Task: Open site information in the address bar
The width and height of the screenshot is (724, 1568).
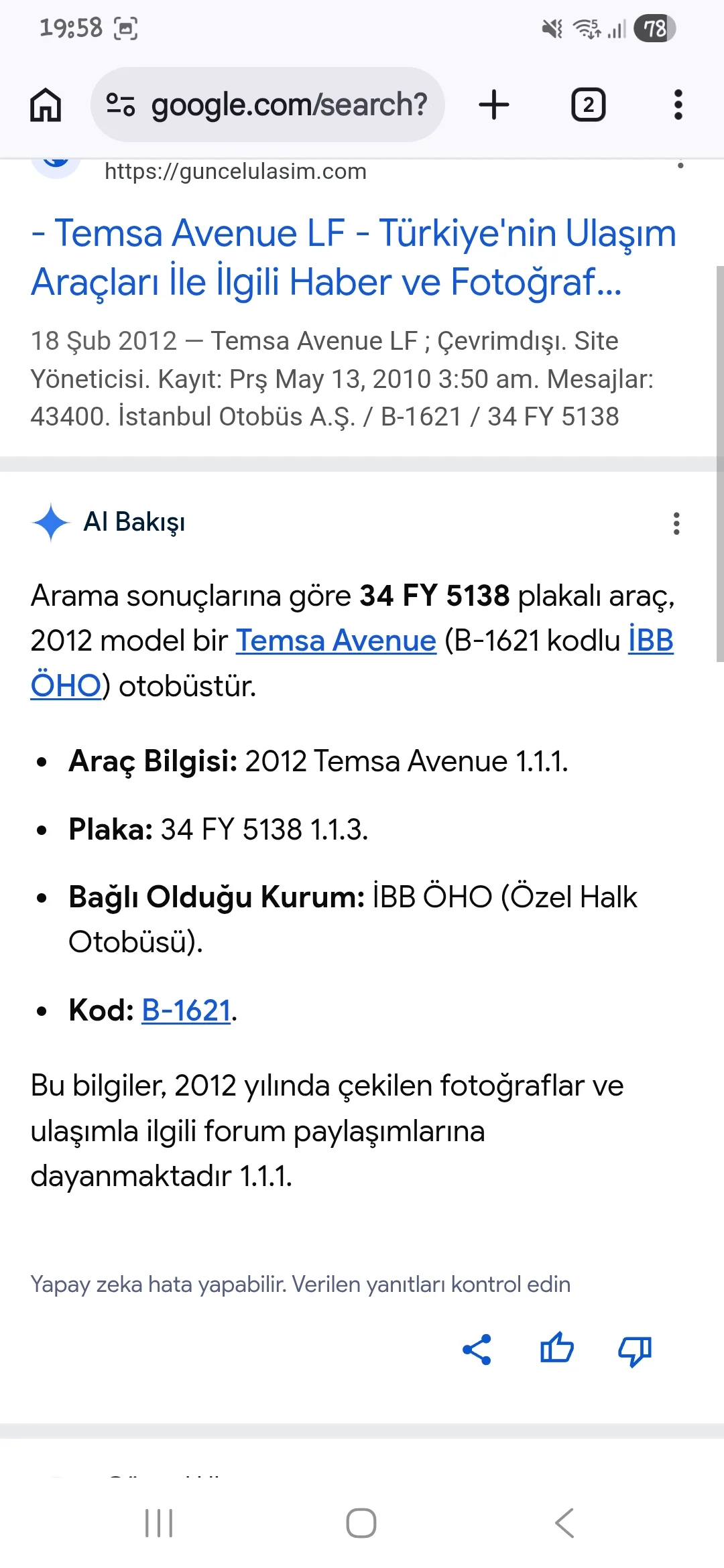Action: pos(121,104)
